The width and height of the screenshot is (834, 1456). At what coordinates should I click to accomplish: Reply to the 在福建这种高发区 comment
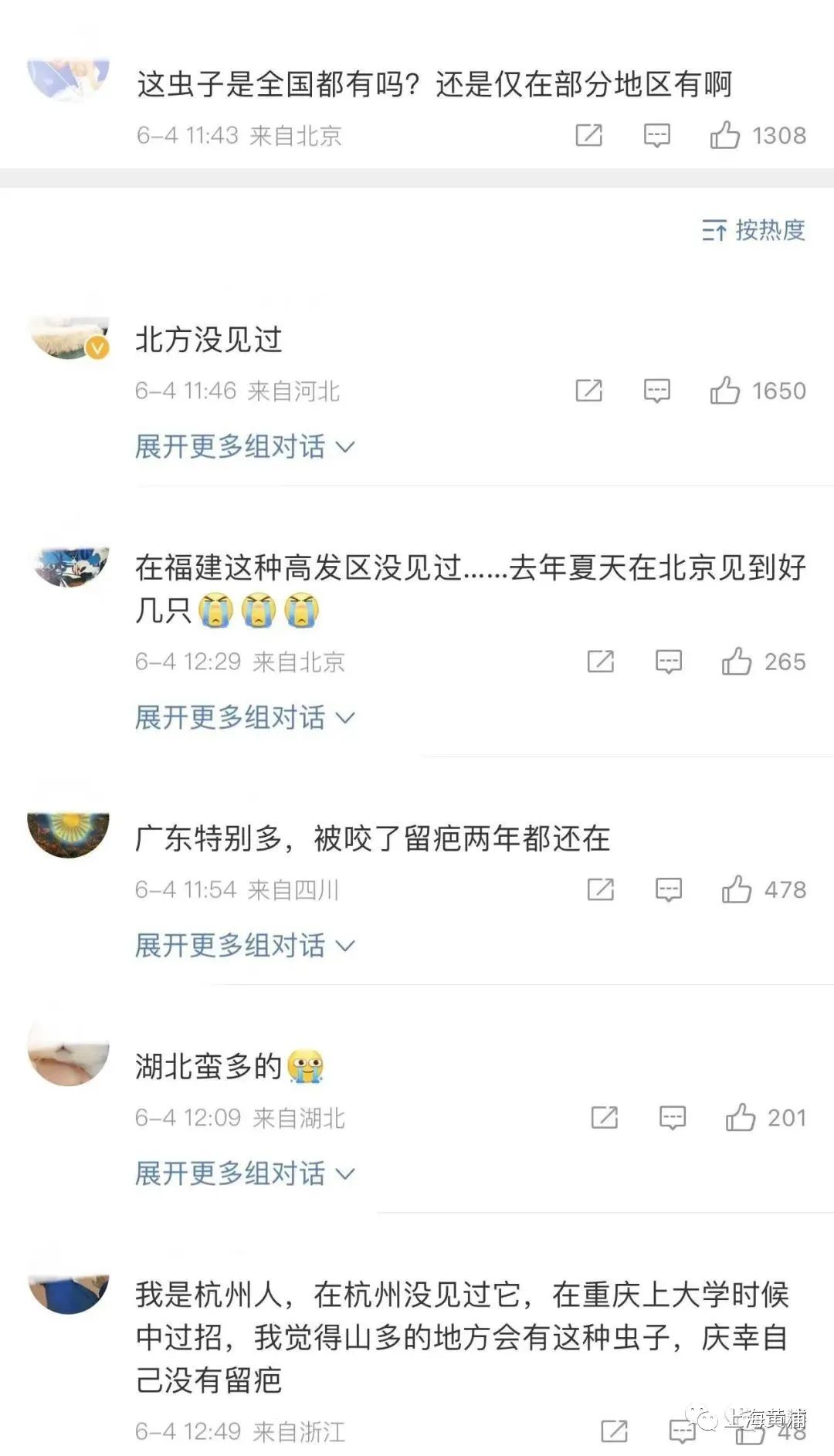(x=668, y=662)
